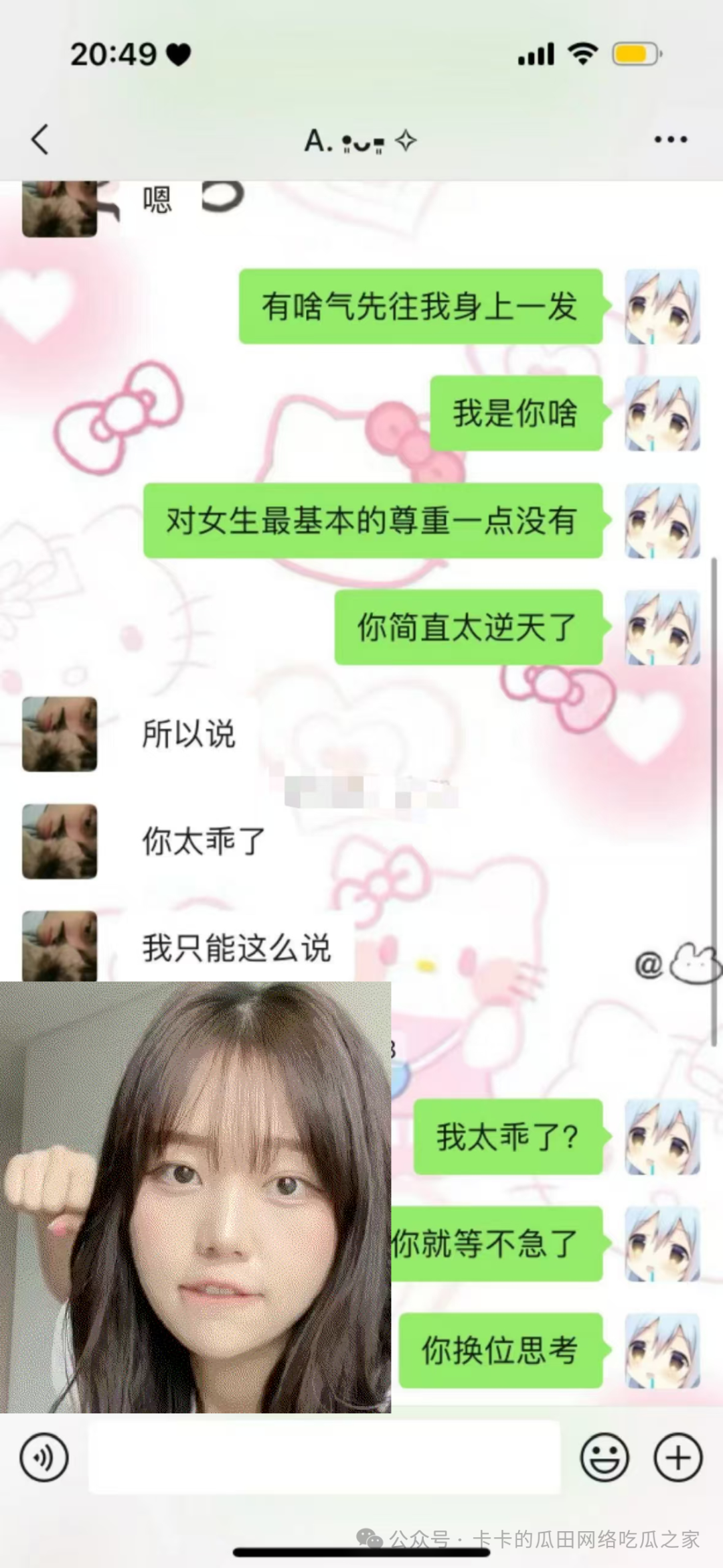This screenshot has width=723, height=1568.
Task: Open the emoji sticker panel
Action: (x=604, y=1457)
